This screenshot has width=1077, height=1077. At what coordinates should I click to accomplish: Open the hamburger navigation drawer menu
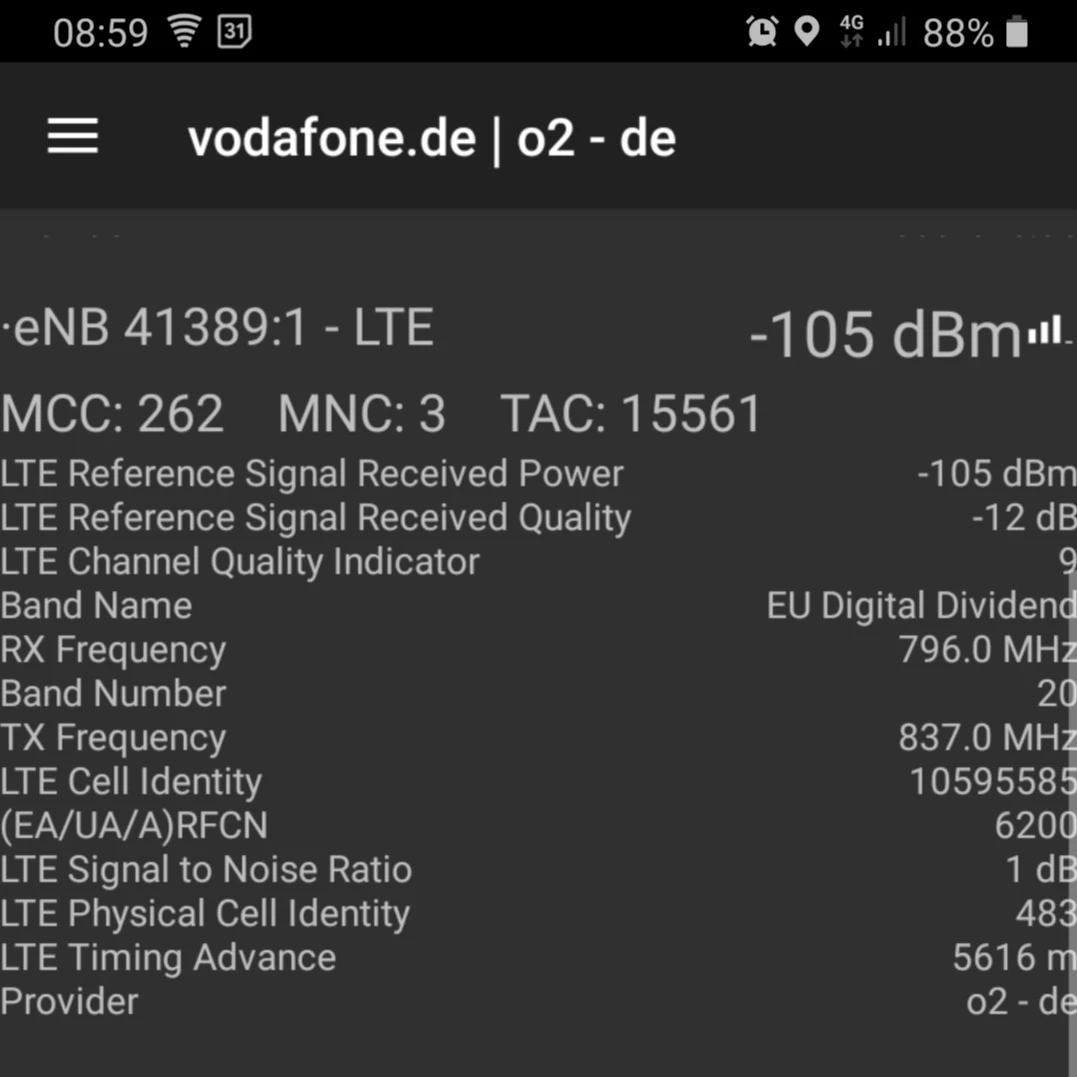click(73, 136)
